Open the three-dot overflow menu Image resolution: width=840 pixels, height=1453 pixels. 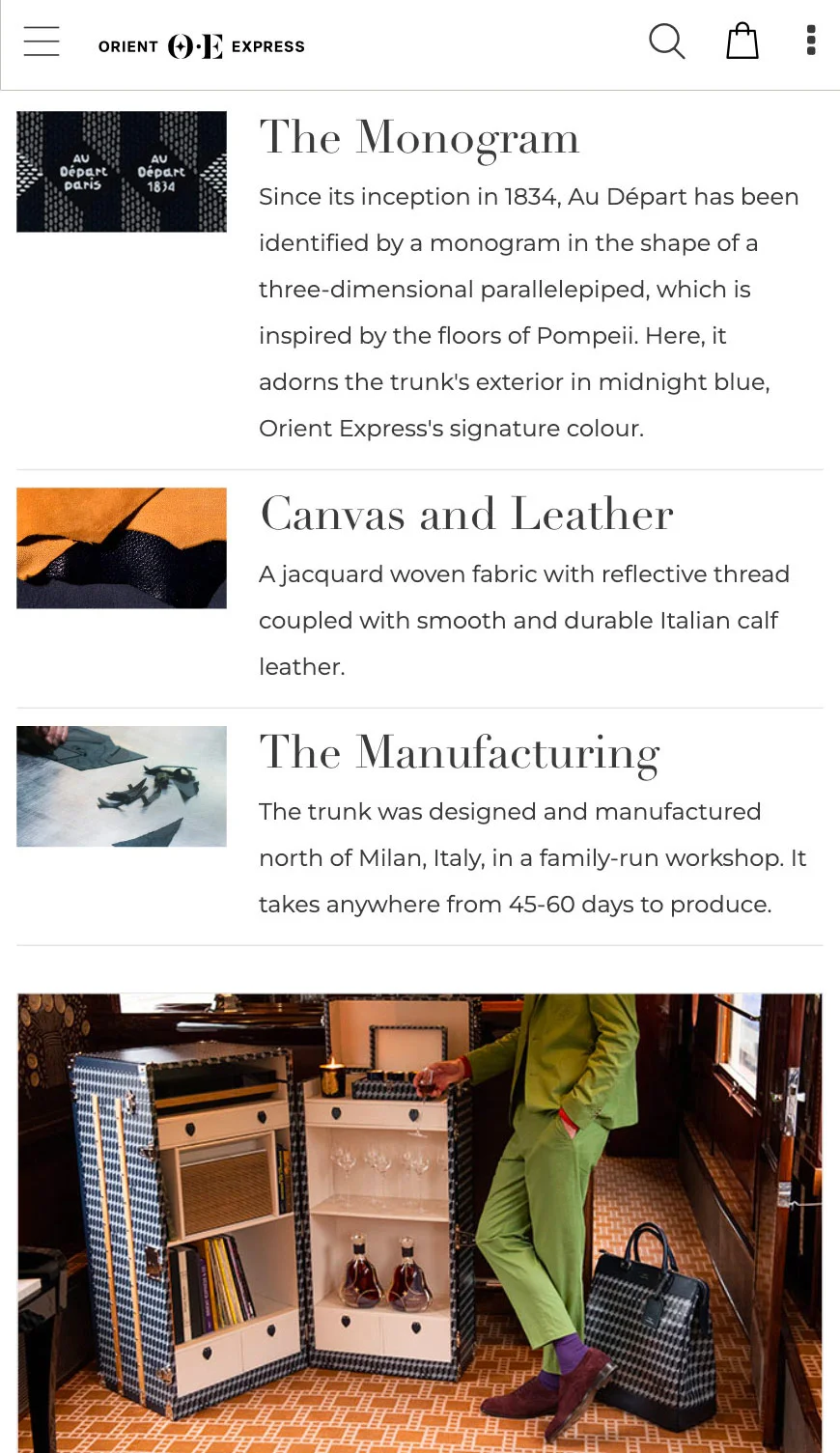(x=811, y=41)
